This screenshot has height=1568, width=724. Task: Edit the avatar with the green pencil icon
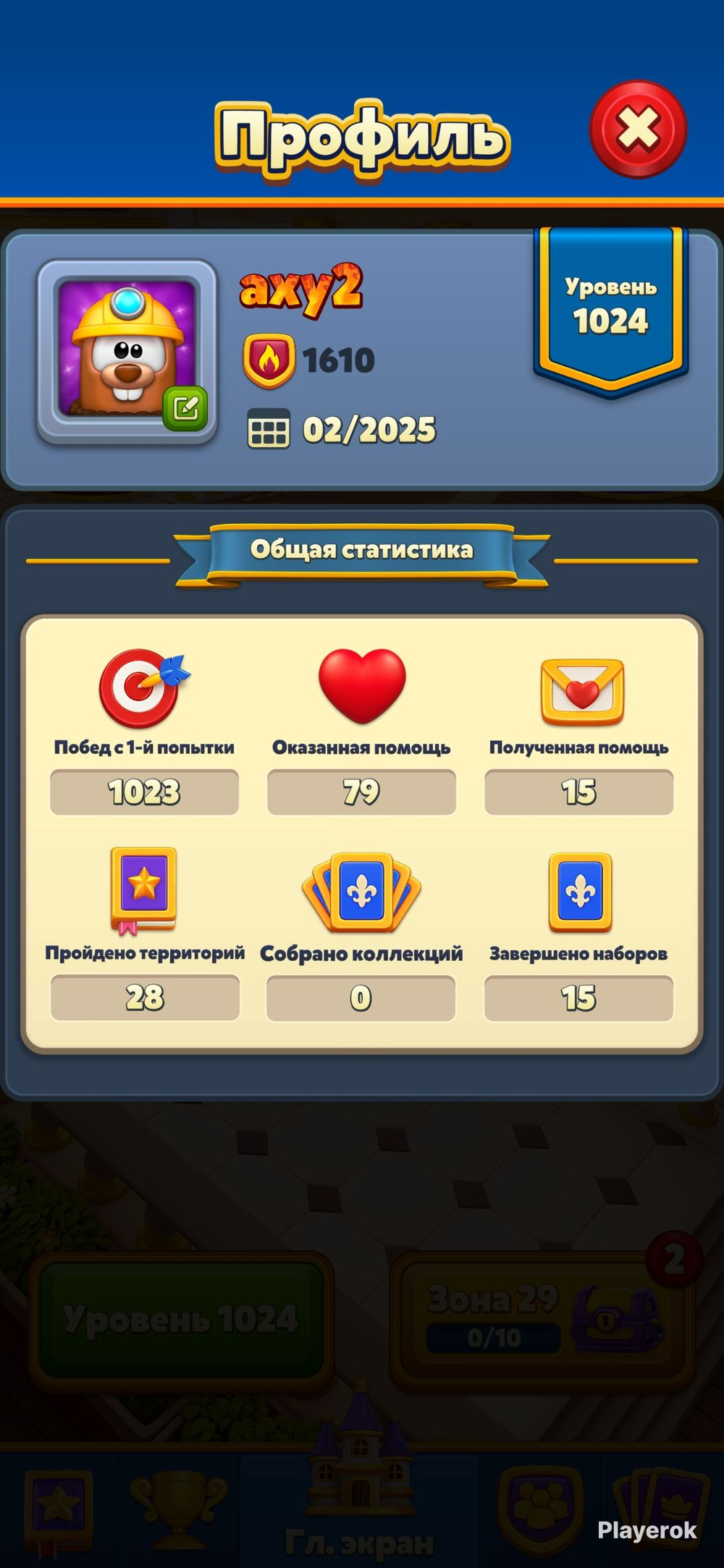point(185,409)
